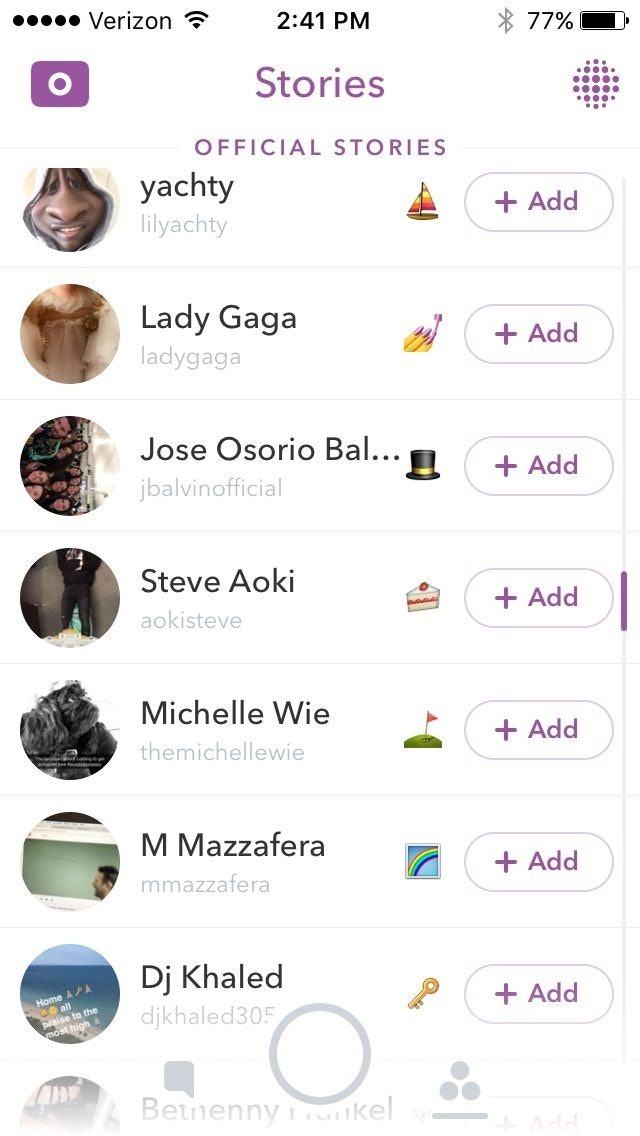Add yachty to friends
Image resolution: width=640 pixels, height=1136 pixels.
click(x=539, y=201)
